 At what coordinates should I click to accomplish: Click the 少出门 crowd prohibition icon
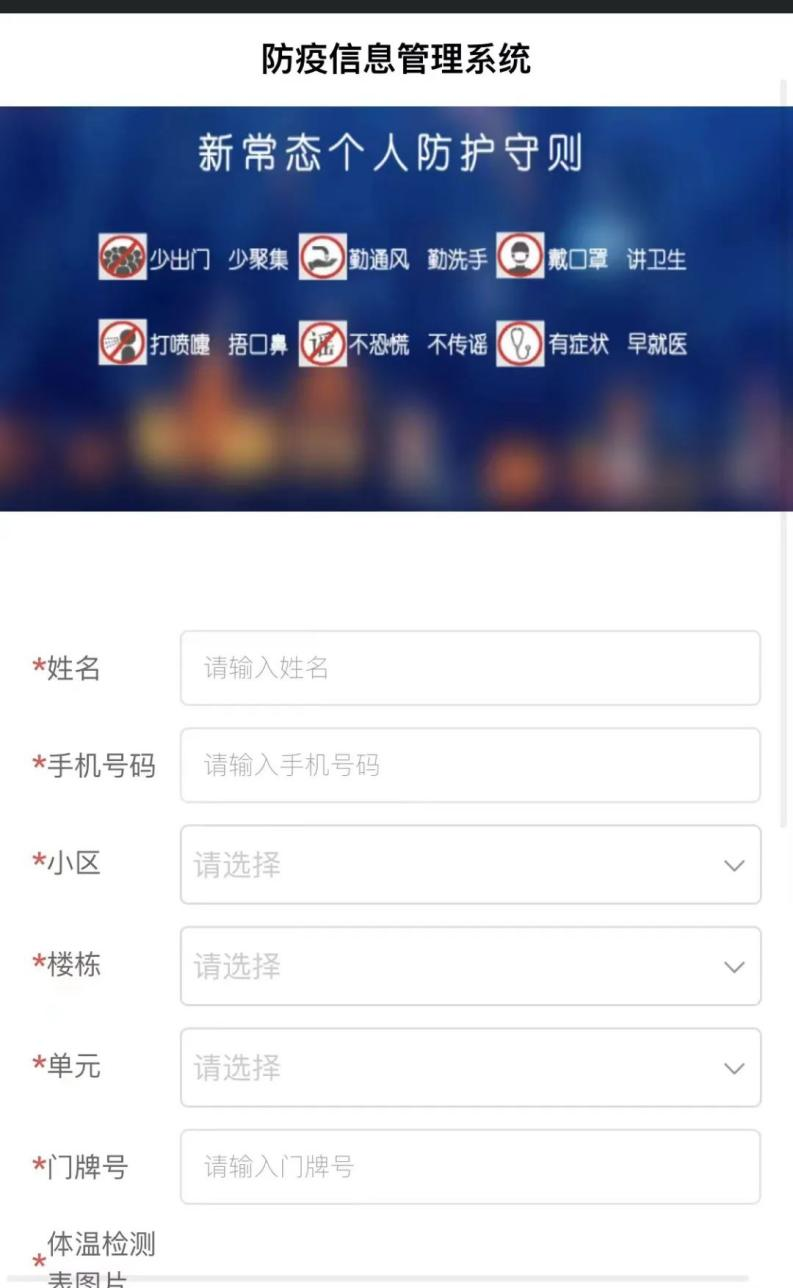point(122,258)
